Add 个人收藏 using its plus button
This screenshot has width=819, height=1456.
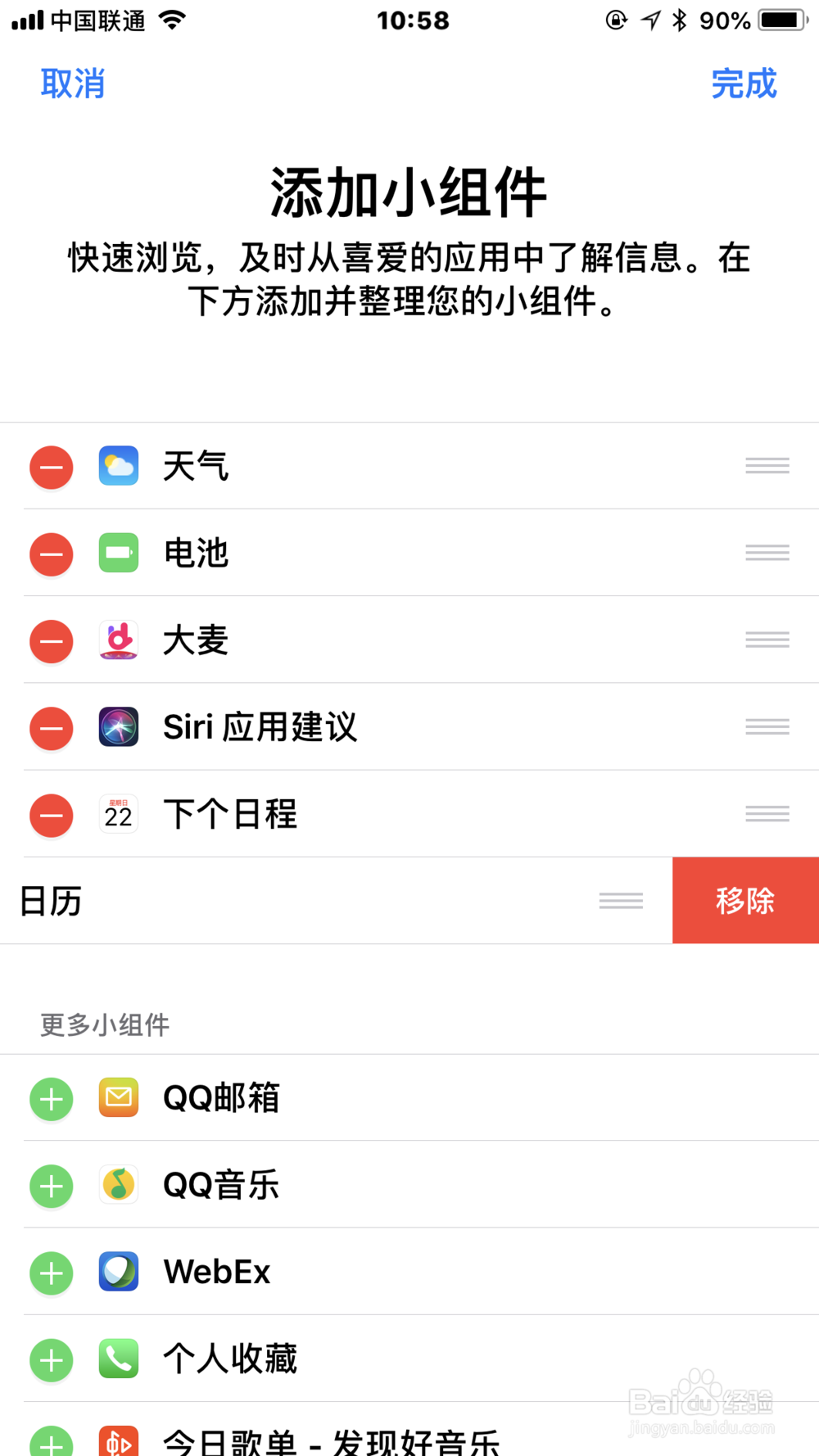pos(51,1359)
